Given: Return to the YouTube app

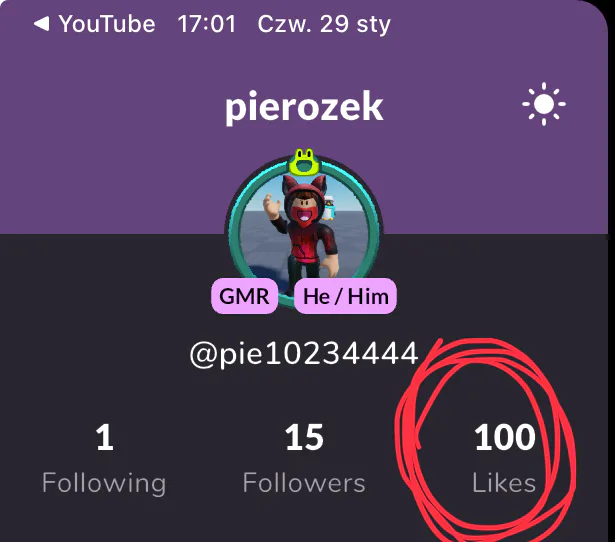Looking at the screenshot, I should [x=95, y=23].
